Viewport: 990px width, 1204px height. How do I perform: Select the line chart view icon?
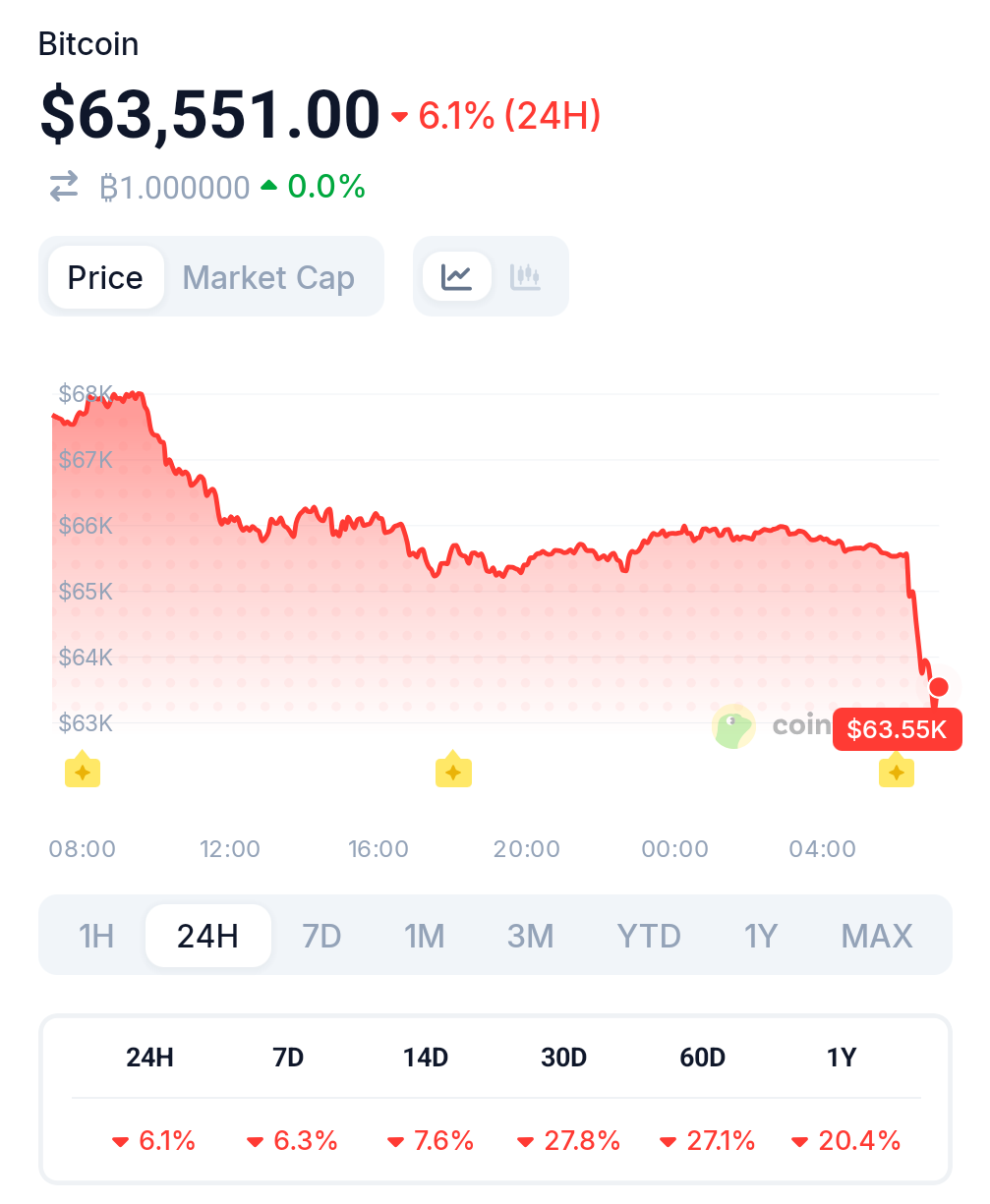click(x=457, y=276)
